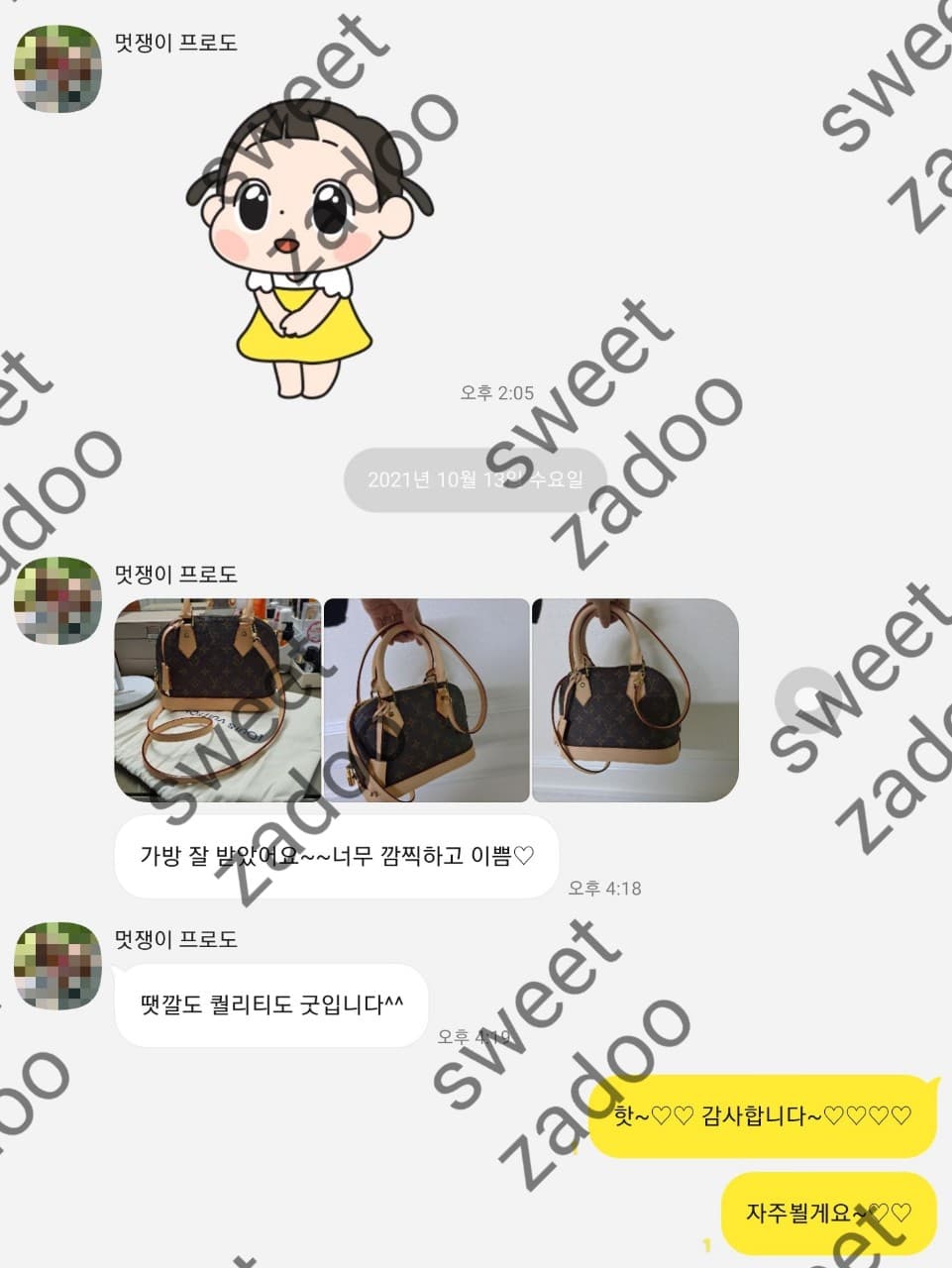Tap the share button beside the bag photos
Screen dimensions: 952x1268
(810, 700)
